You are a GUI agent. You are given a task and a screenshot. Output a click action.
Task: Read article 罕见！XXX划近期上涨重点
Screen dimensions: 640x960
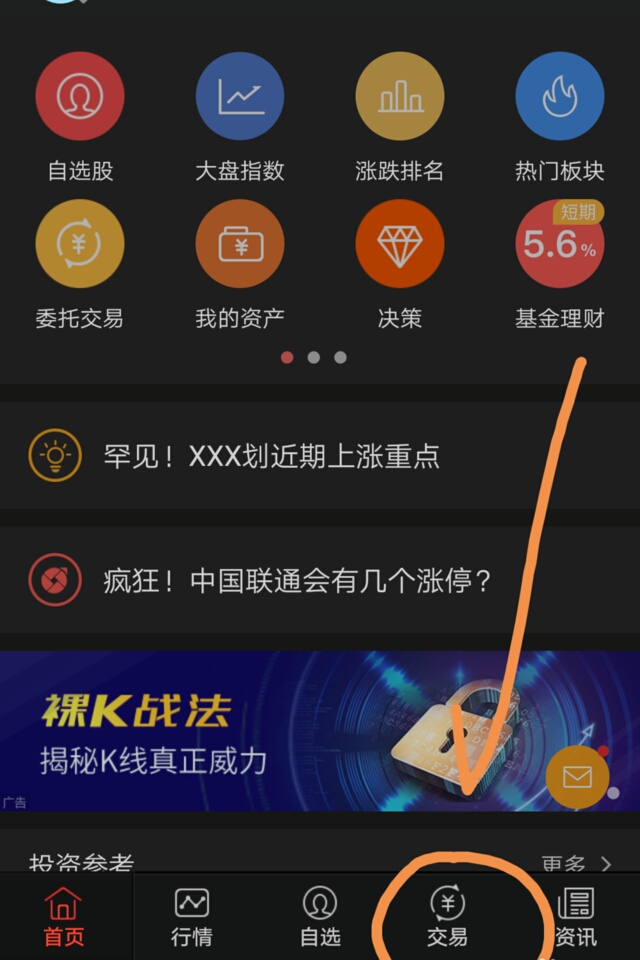coord(272,457)
